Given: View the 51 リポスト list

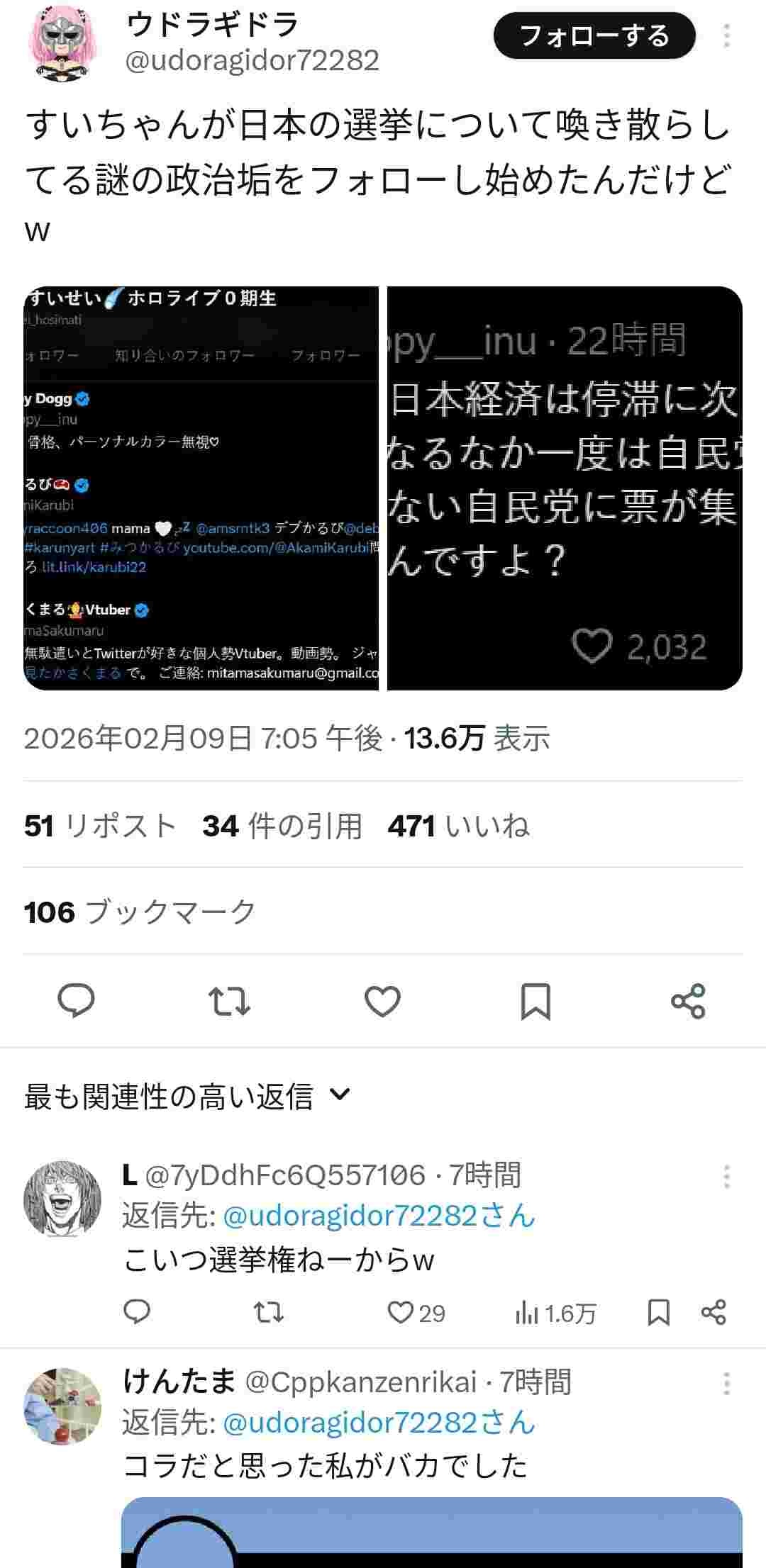Looking at the screenshot, I should (100, 826).
